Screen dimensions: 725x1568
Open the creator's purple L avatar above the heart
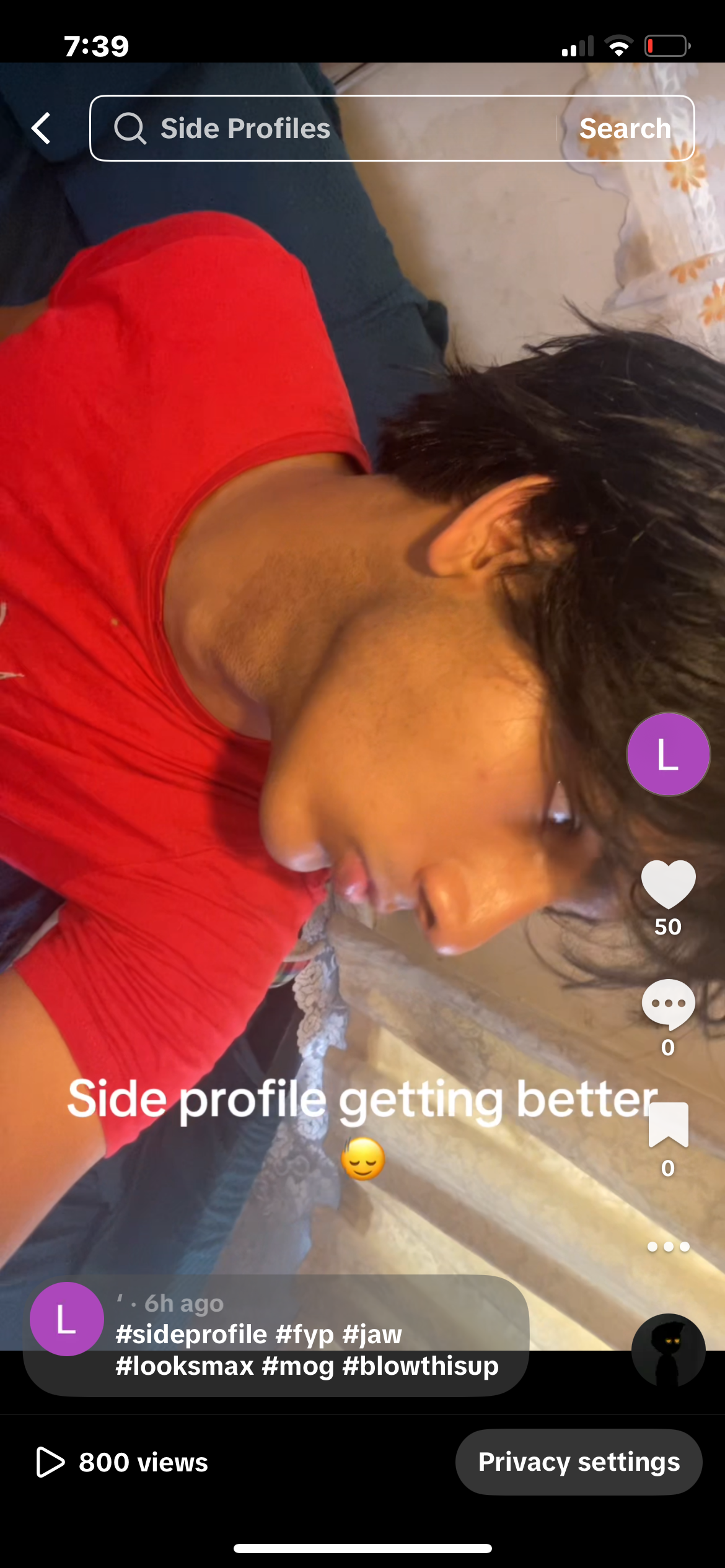[x=668, y=754]
